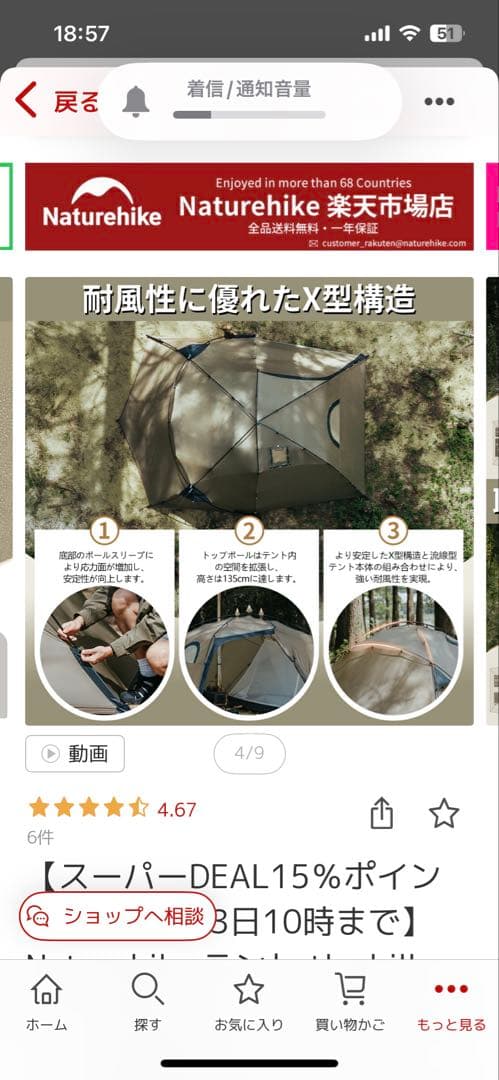Open the もっと見る tab

click(x=451, y=1002)
